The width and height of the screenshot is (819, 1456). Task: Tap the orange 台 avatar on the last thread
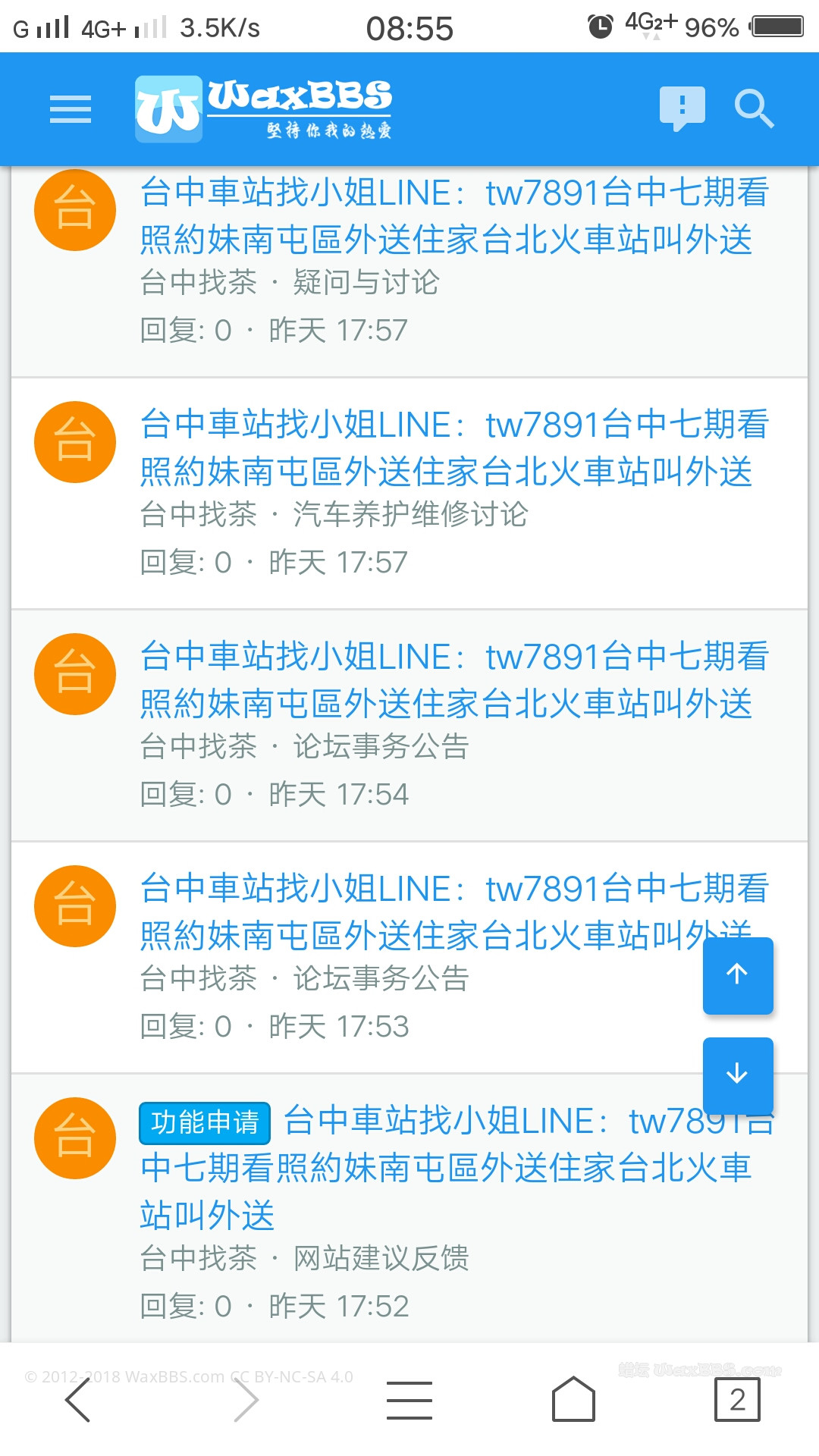(x=74, y=1137)
